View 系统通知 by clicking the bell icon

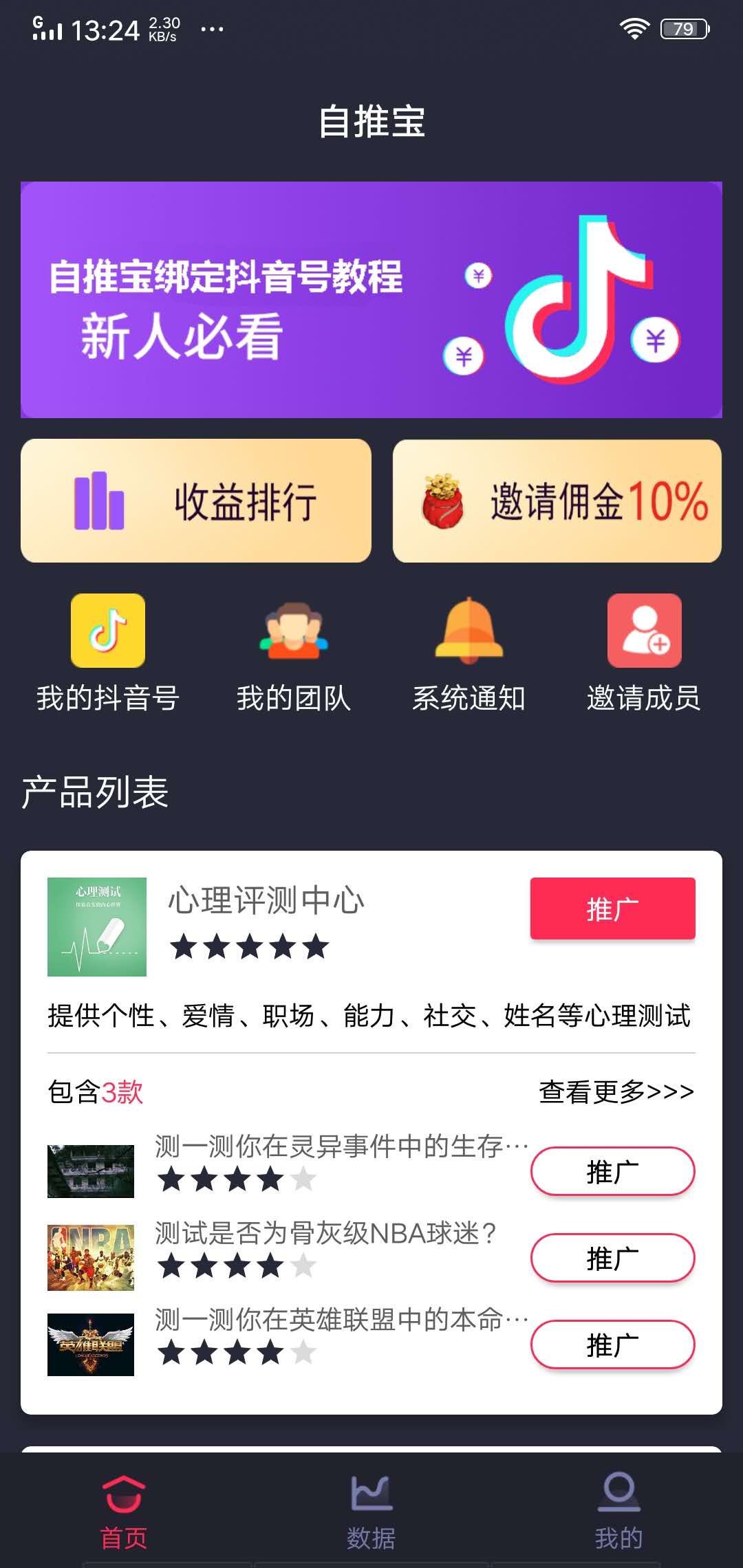point(469,631)
